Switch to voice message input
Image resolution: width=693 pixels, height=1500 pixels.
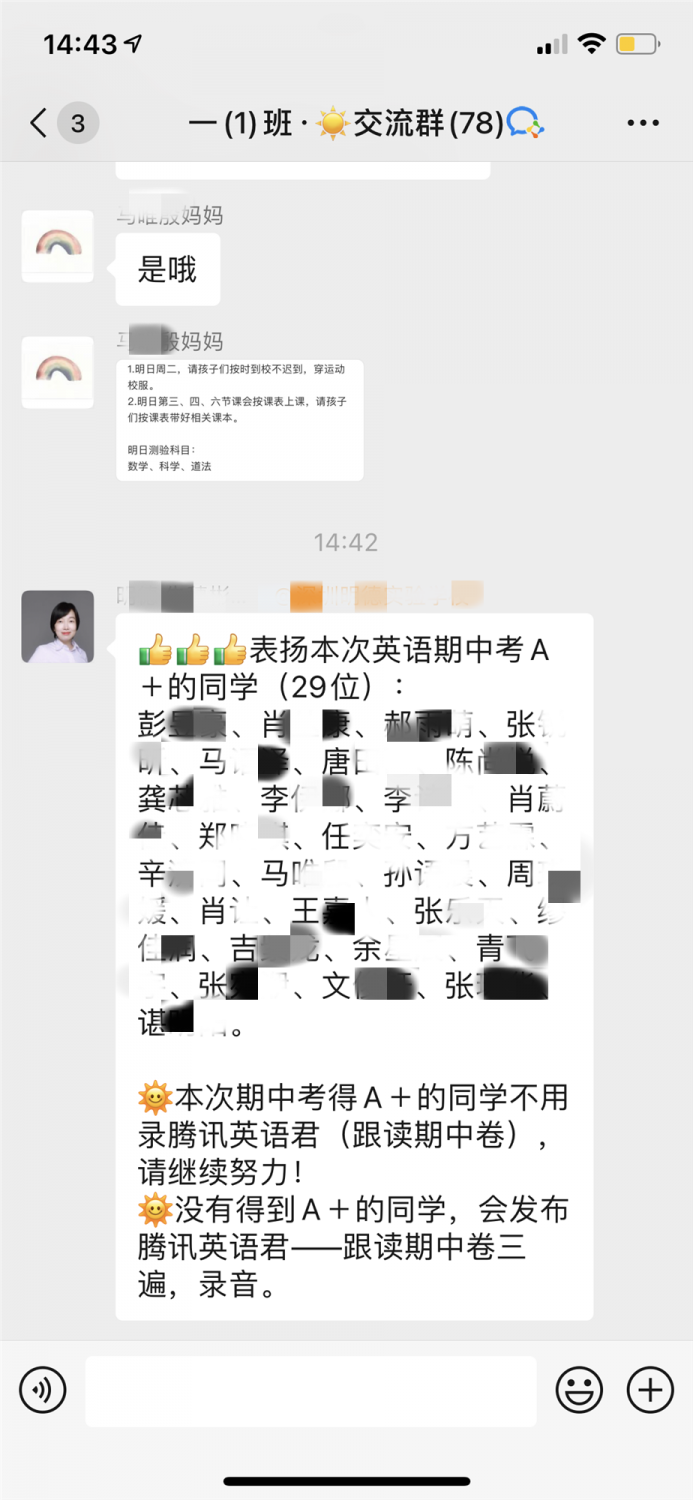coord(43,1390)
